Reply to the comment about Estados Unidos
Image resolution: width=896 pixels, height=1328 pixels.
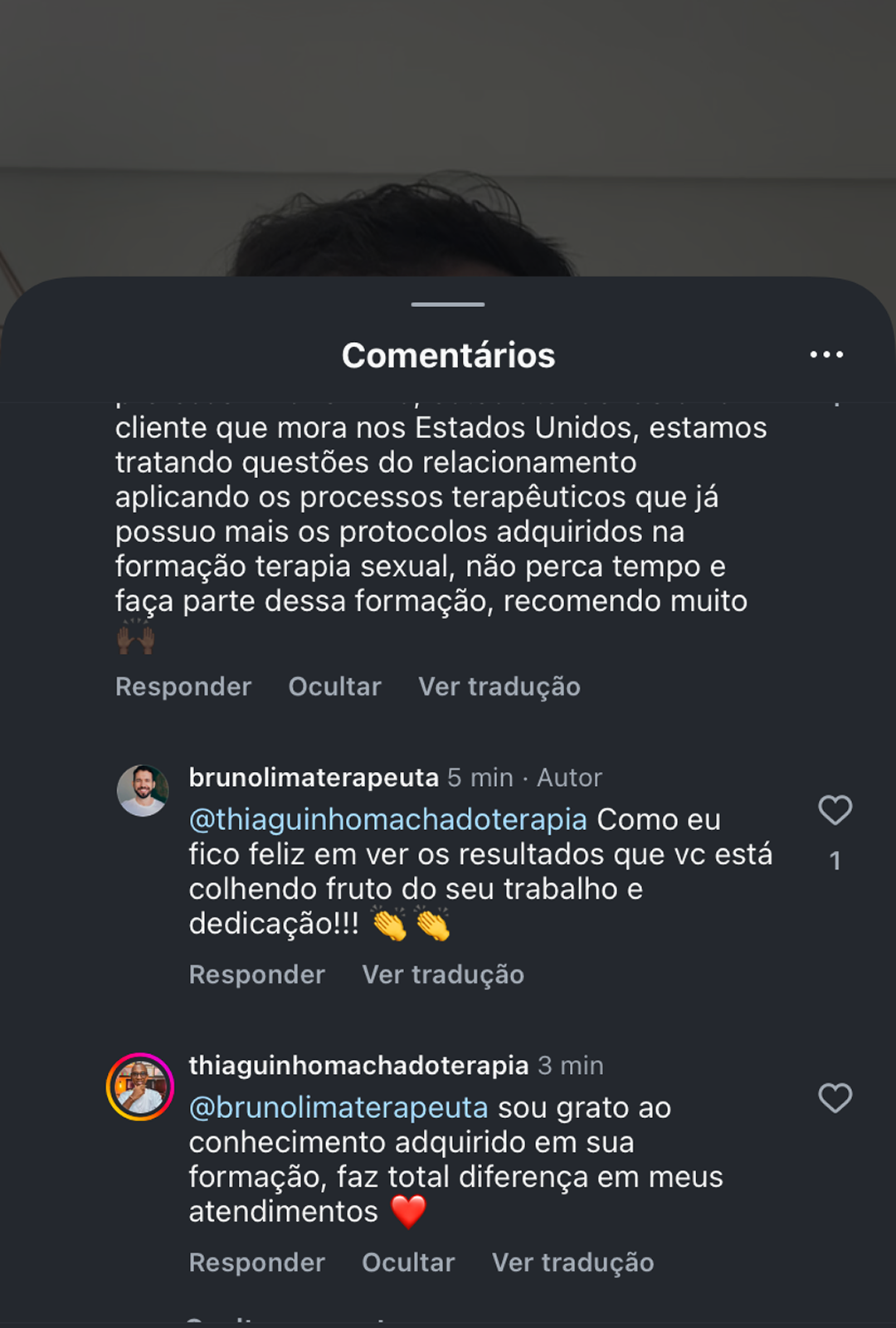(x=183, y=686)
